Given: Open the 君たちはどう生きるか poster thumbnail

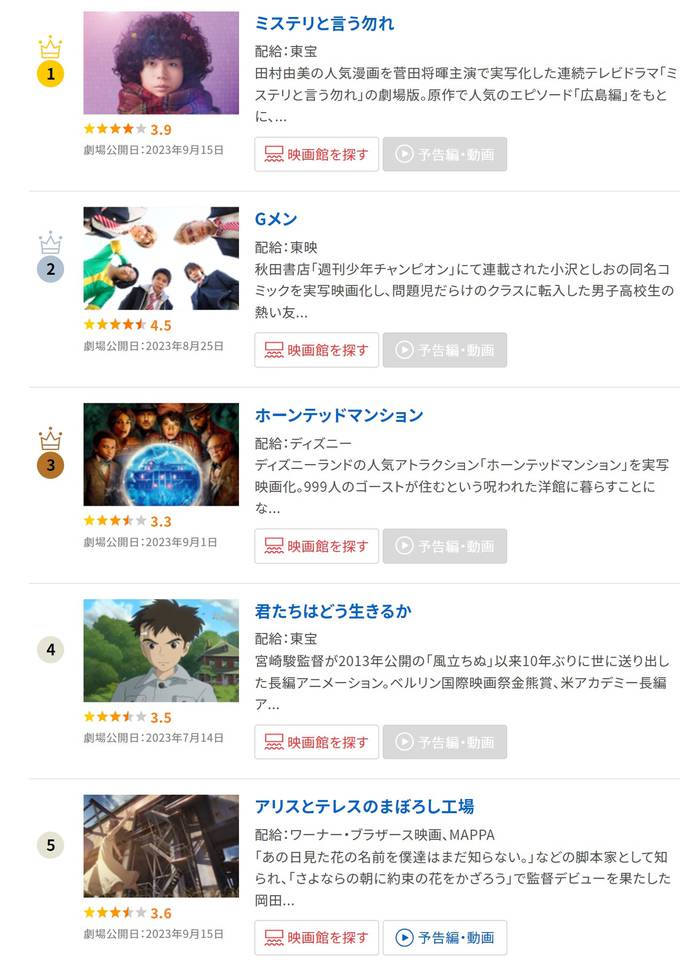Looking at the screenshot, I should coord(161,650).
